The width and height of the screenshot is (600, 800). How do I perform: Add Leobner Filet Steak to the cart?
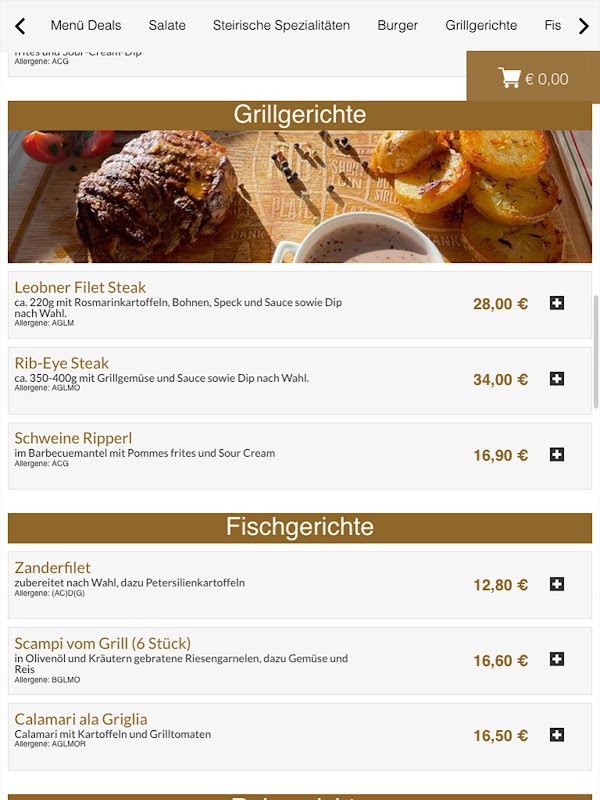click(x=557, y=303)
